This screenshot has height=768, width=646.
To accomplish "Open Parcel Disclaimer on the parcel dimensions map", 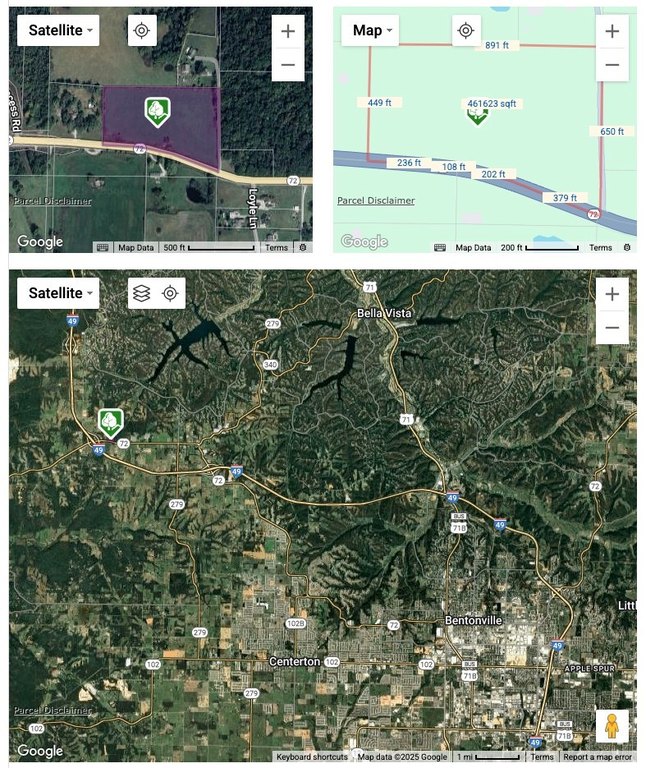I will click(x=375, y=200).
